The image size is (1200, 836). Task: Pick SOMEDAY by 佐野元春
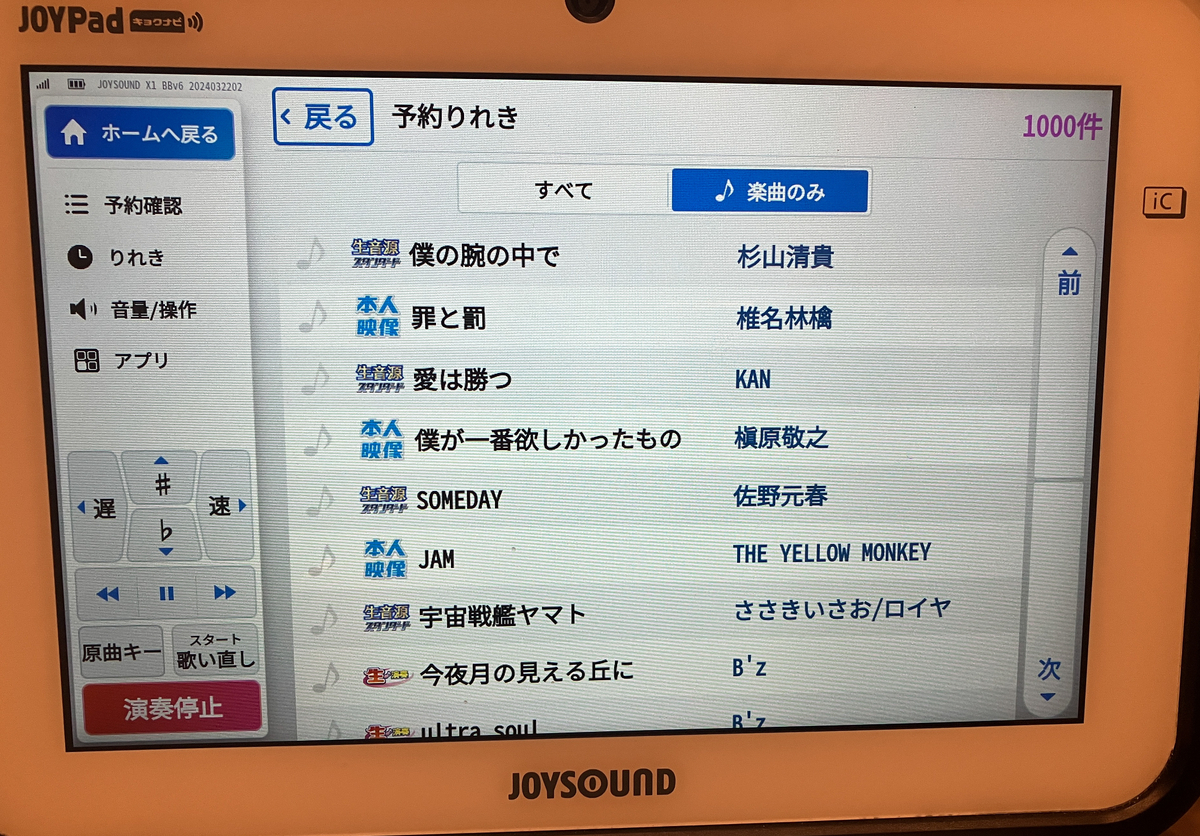click(x=660, y=497)
